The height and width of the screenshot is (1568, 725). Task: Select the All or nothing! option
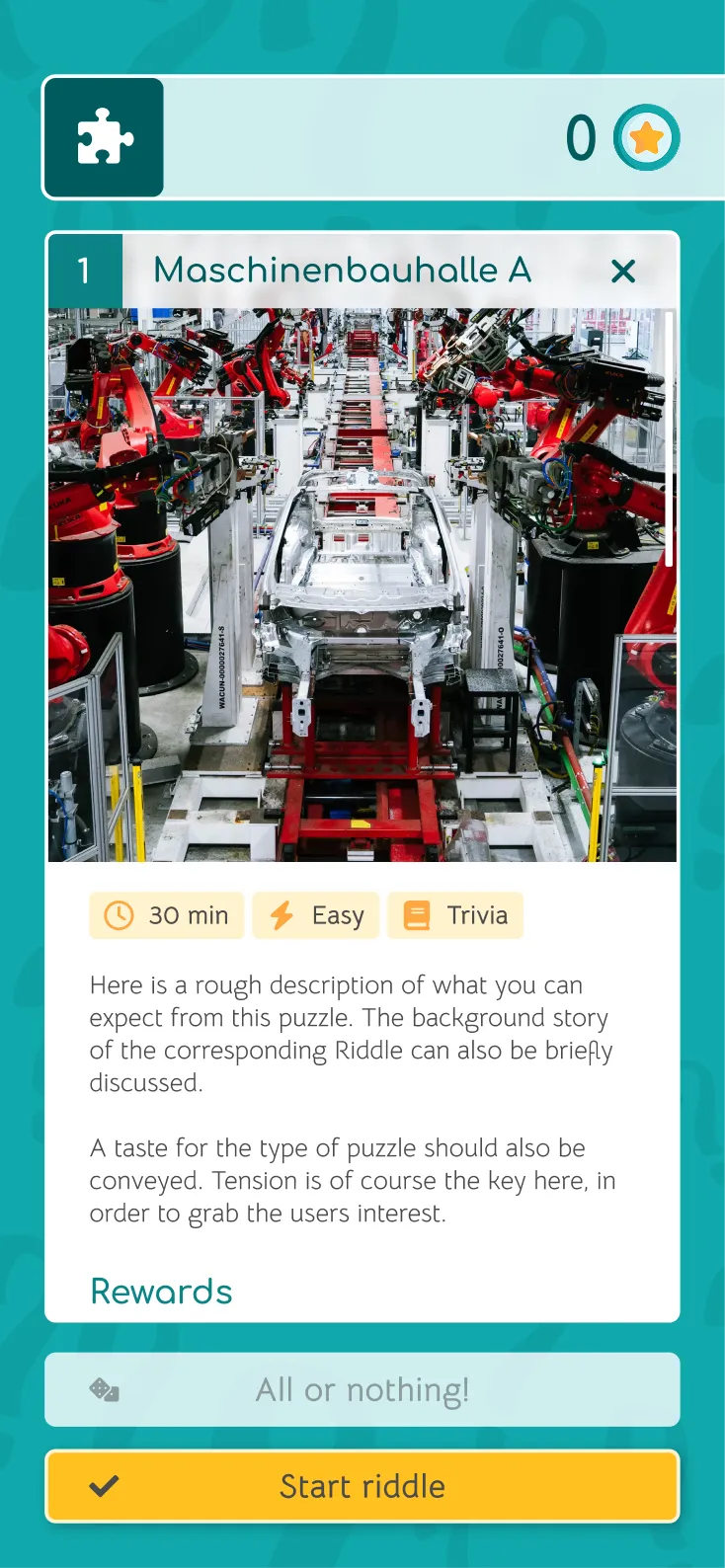coord(362,1389)
